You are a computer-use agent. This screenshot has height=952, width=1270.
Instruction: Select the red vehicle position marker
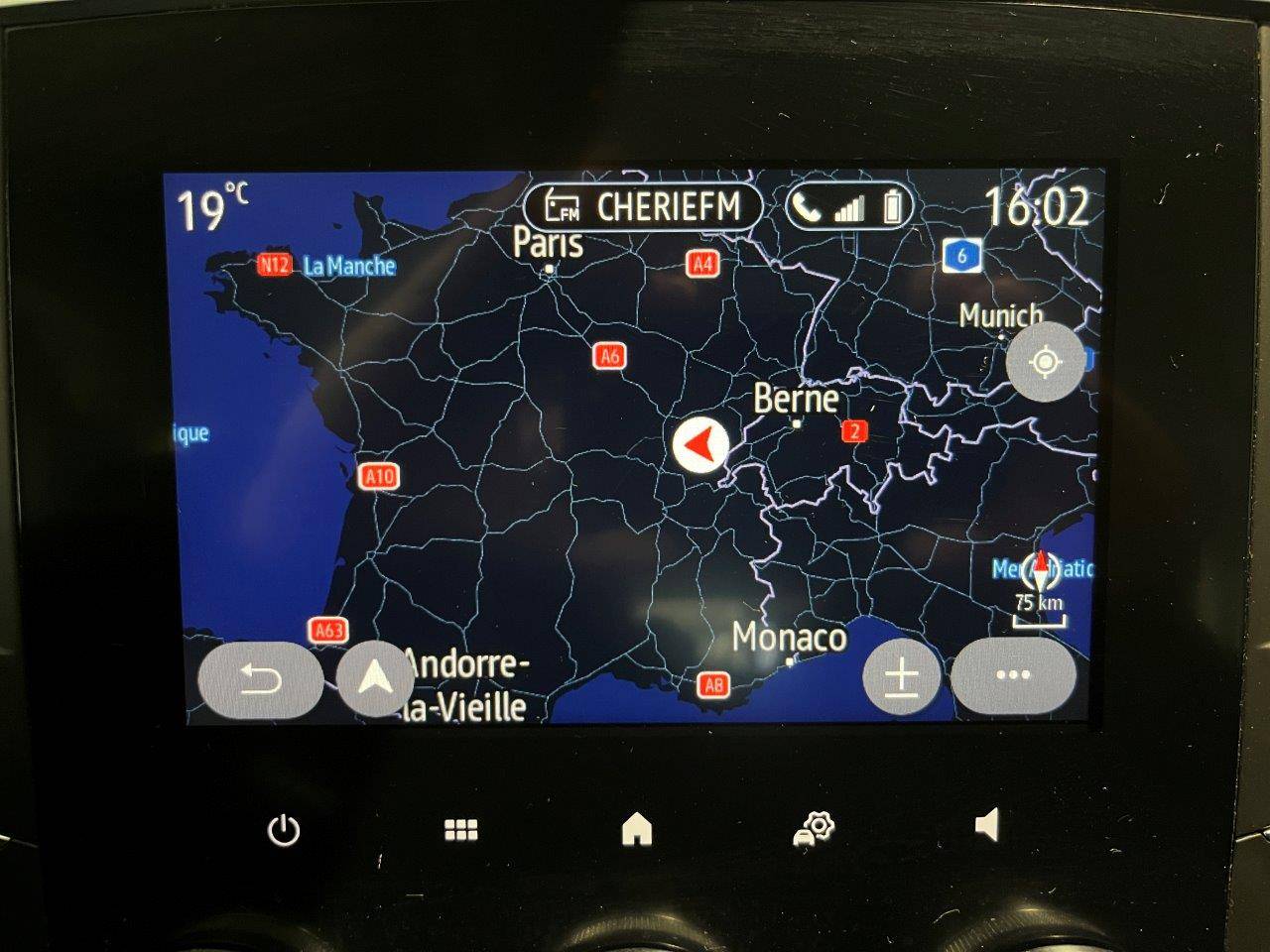pyautogui.click(x=699, y=447)
